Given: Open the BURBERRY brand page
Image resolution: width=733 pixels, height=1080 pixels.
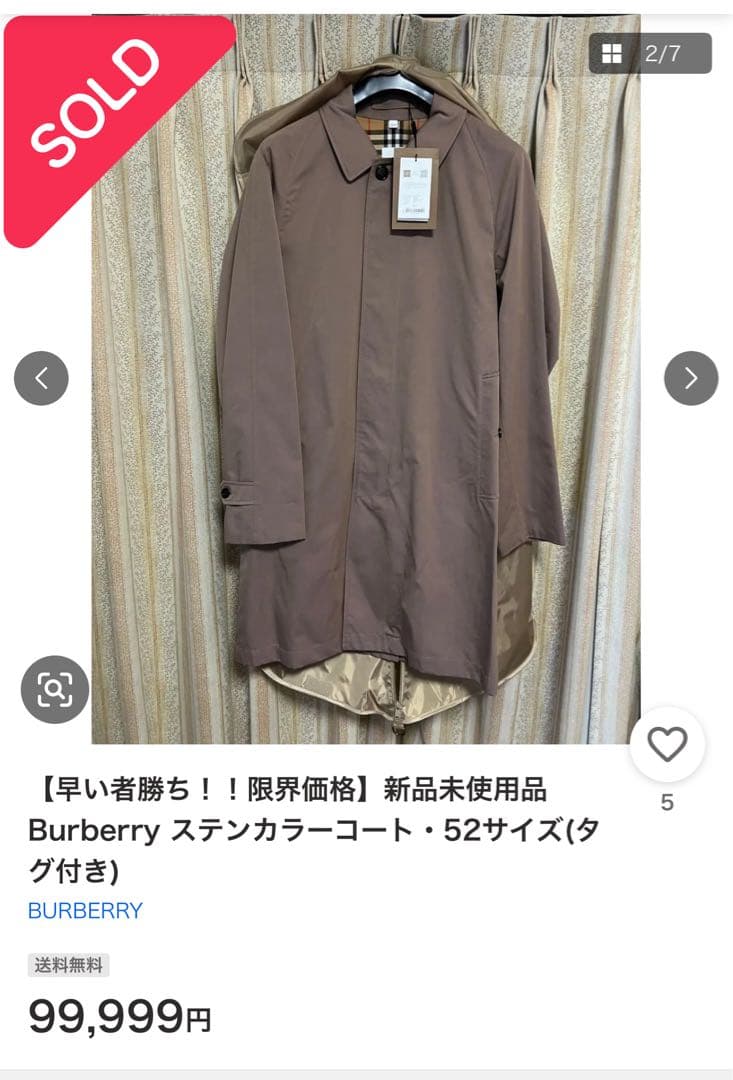Looking at the screenshot, I should coord(84,909).
